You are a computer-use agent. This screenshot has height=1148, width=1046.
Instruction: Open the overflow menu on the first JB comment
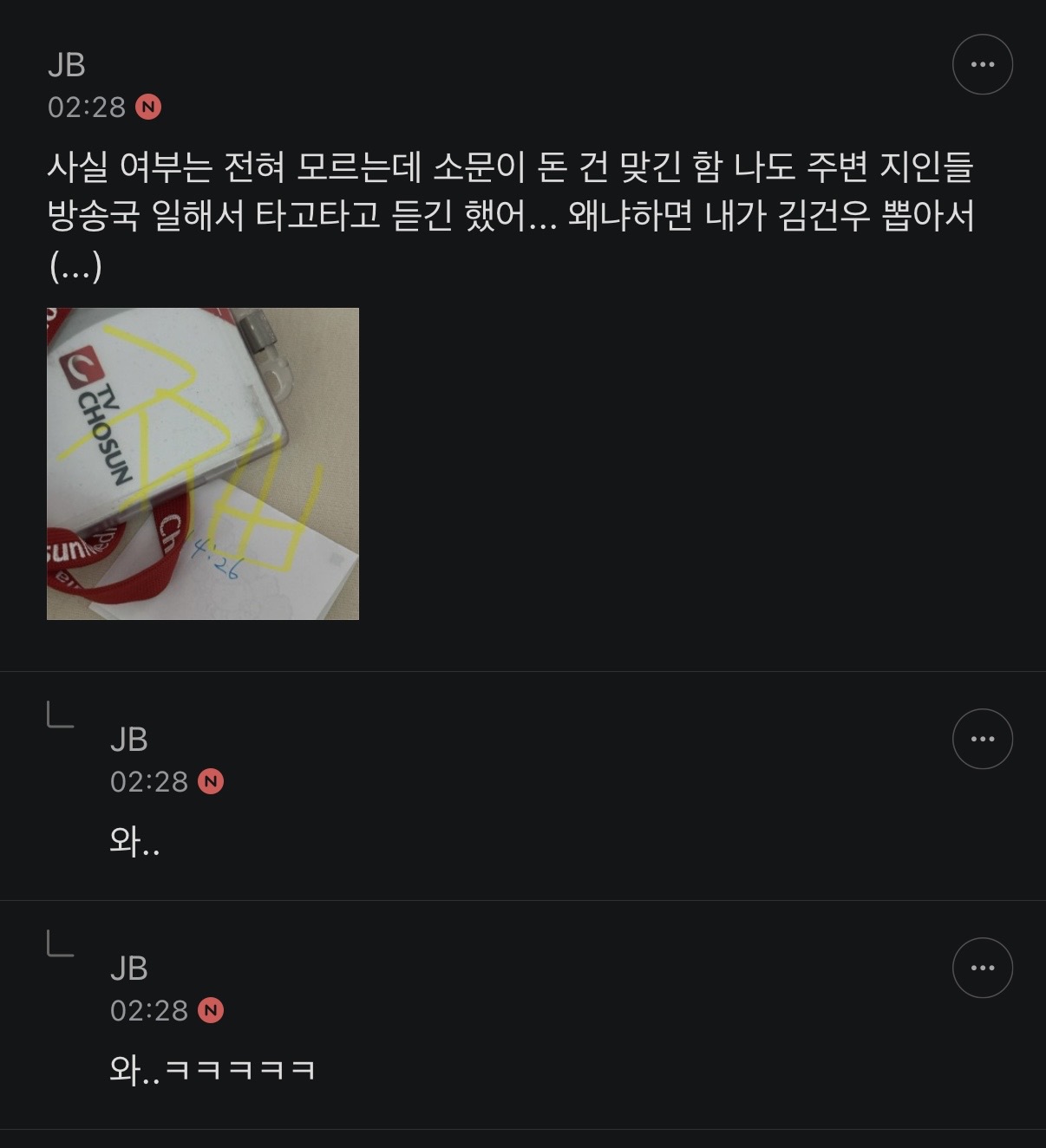click(983, 63)
